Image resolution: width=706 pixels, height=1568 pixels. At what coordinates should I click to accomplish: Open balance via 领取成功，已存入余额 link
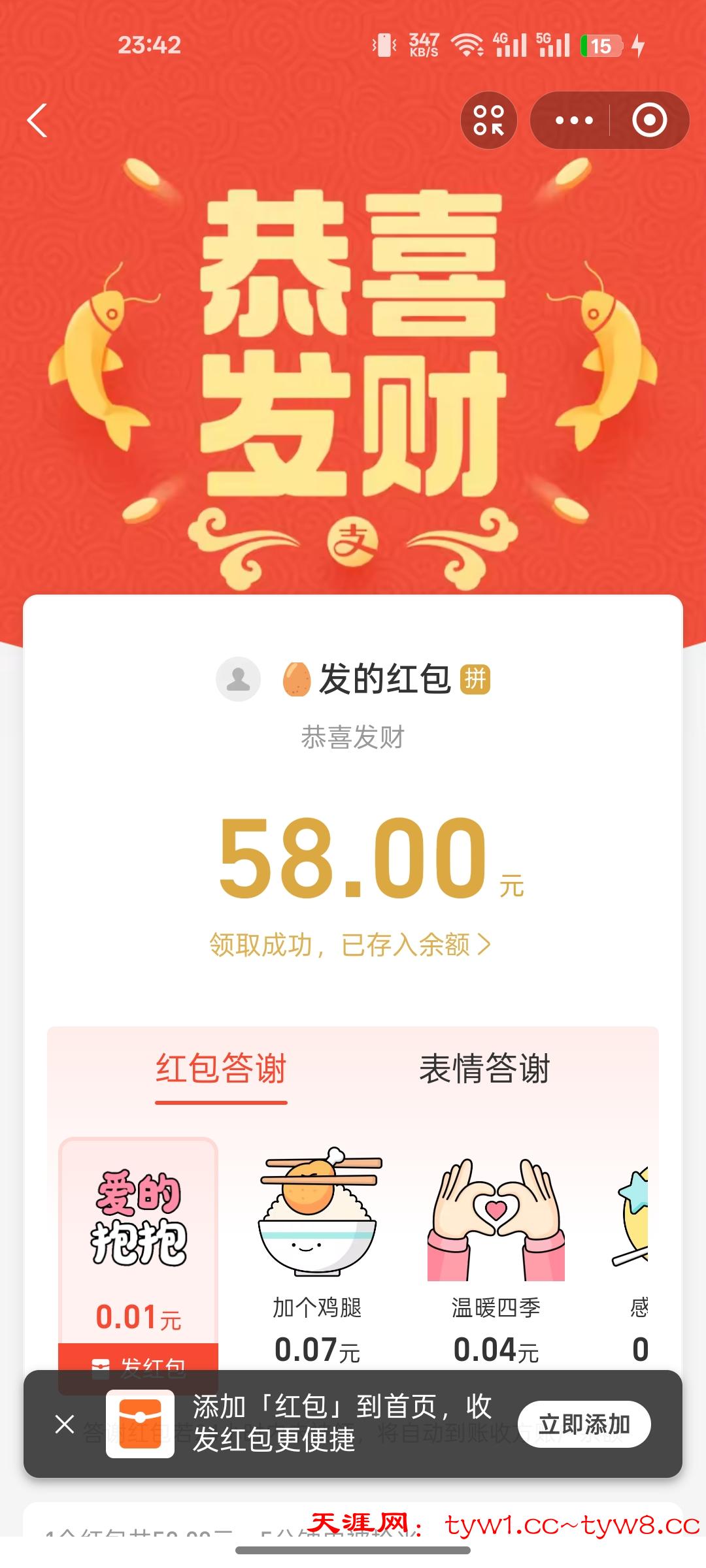pos(350,945)
